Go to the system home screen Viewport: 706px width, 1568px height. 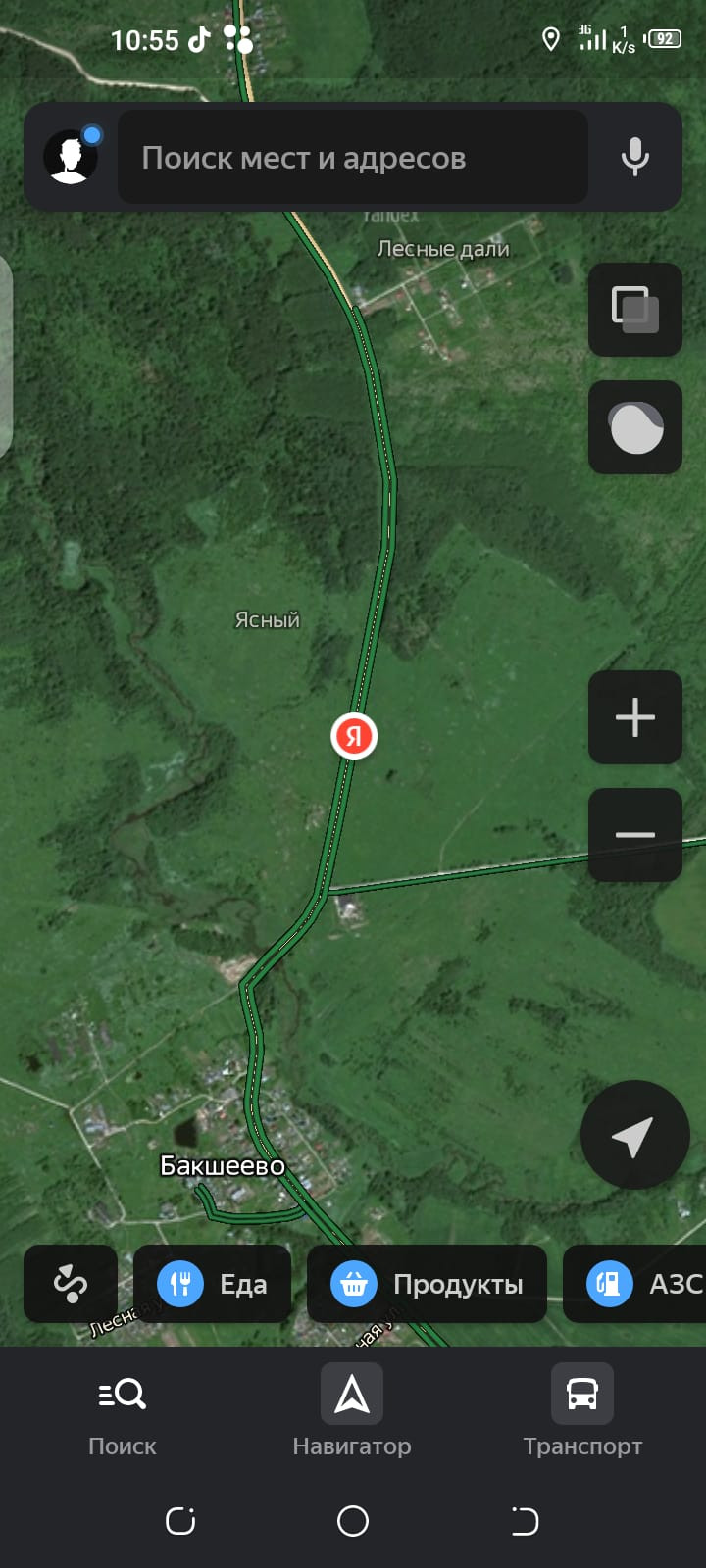(x=353, y=1521)
